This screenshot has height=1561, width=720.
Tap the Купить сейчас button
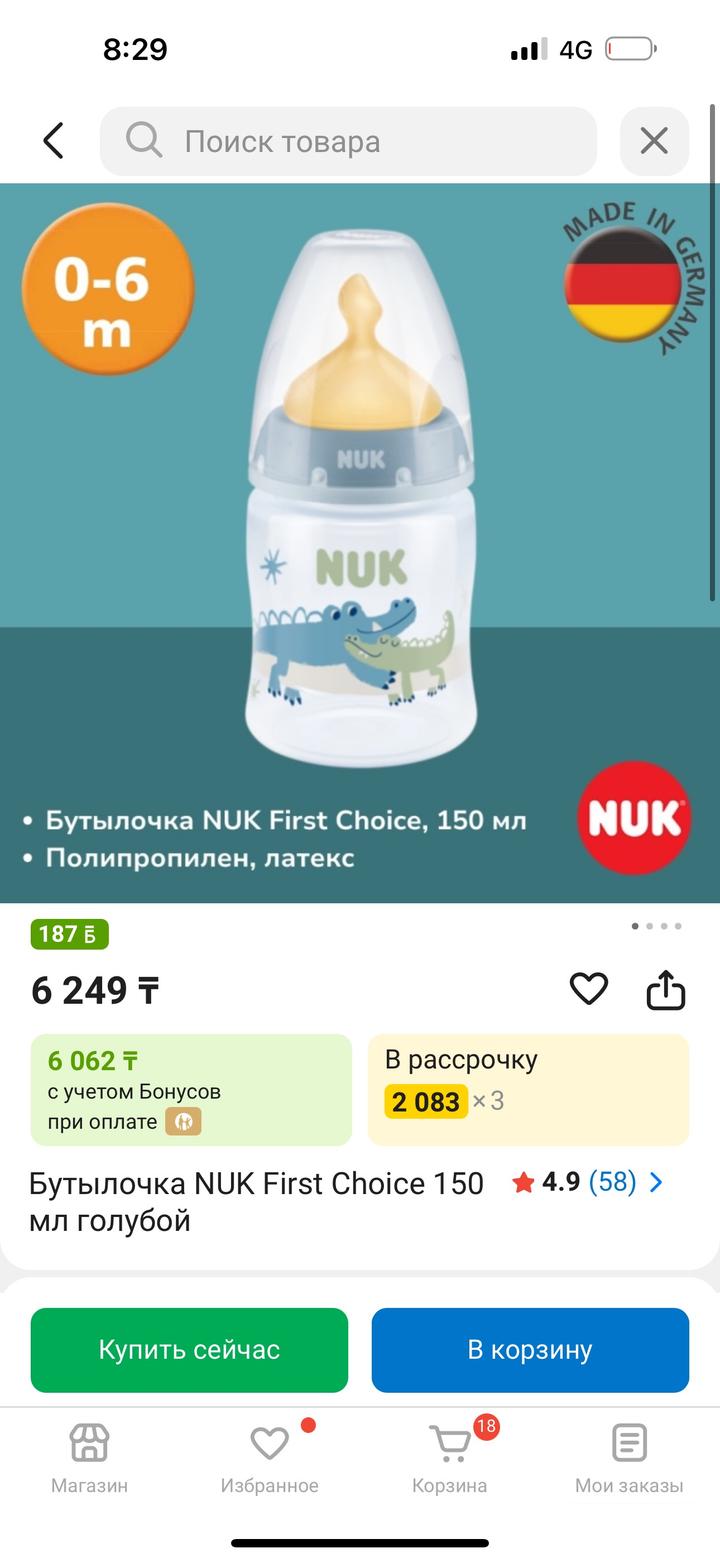(x=189, y=1349)
